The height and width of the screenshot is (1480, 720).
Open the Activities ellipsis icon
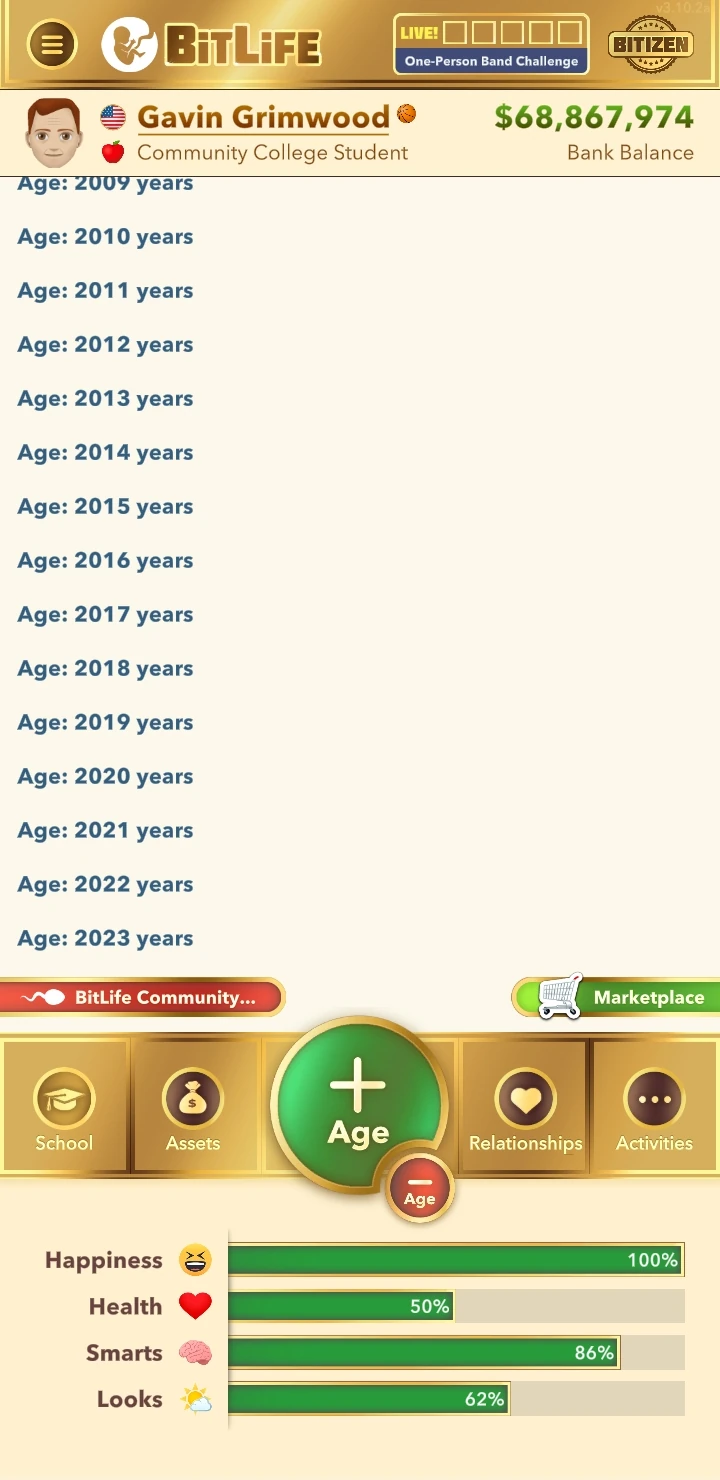coord(654,1096)
